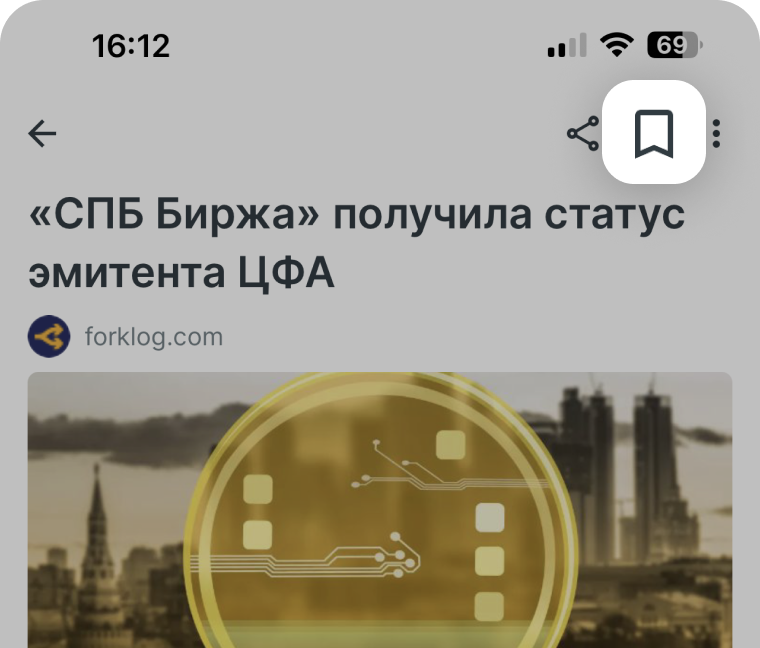Open the article's gold coin image

click(x=380, y=510)
